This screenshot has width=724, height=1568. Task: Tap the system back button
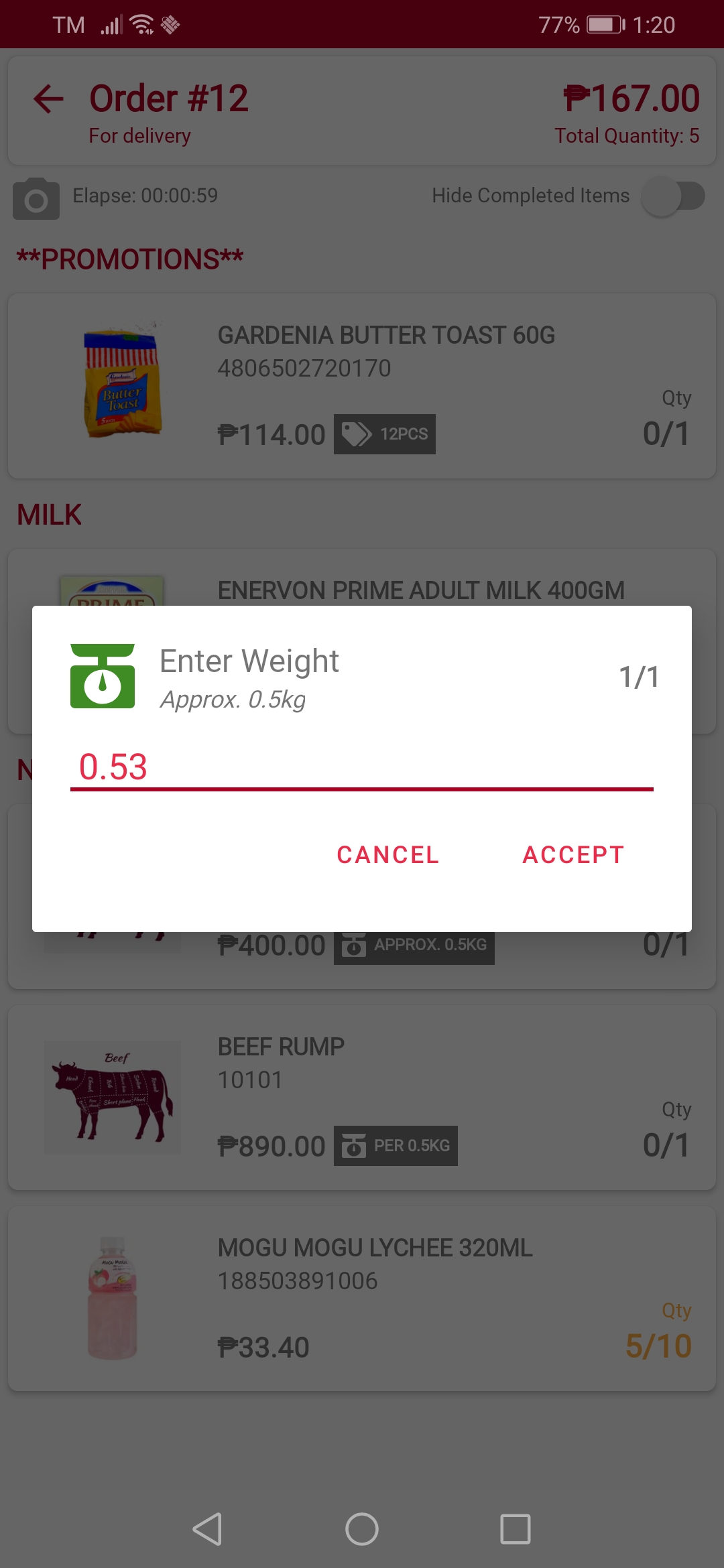click(x=208, y=1529)
